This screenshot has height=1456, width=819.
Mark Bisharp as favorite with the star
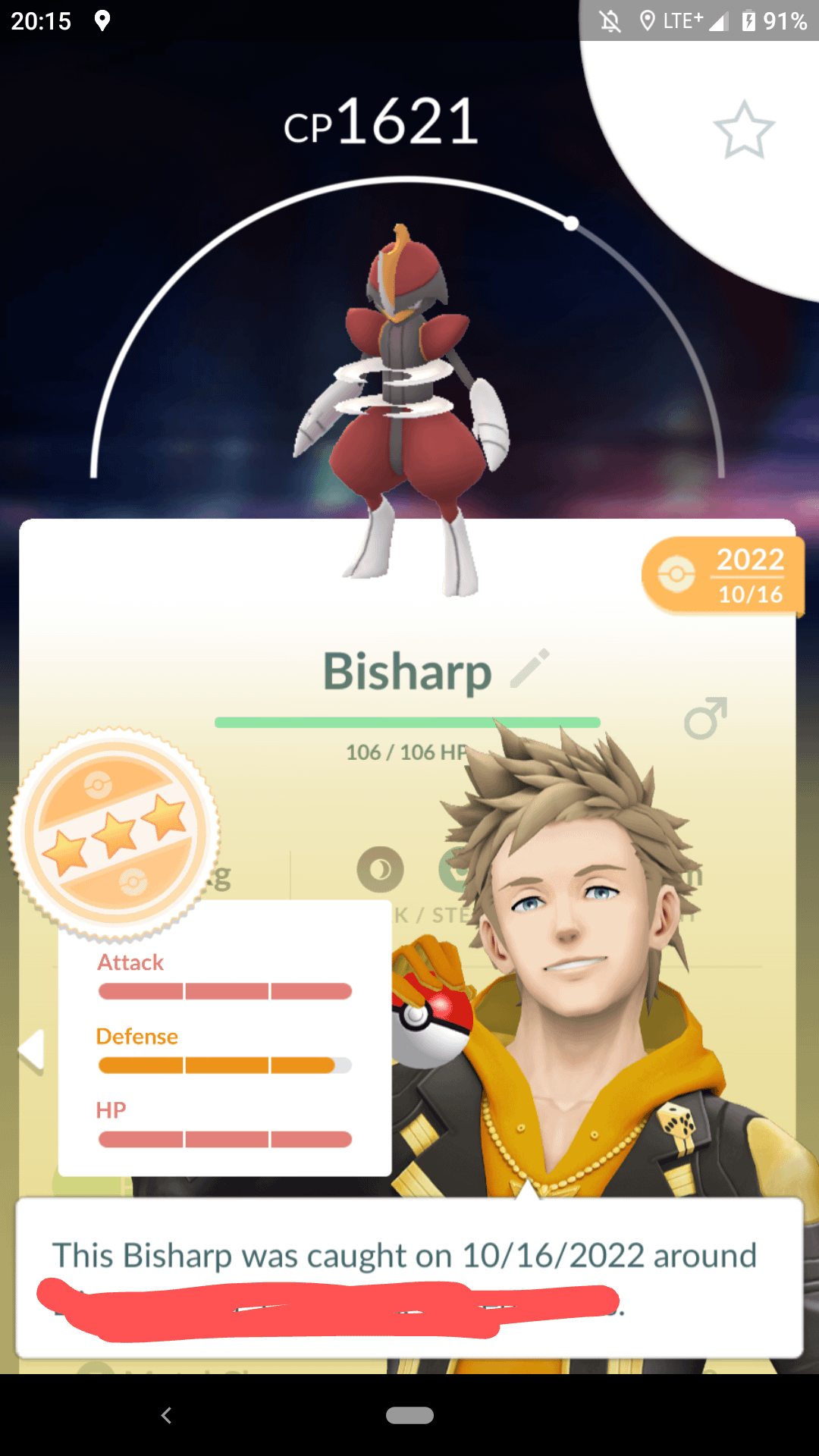[x=744, y=130]
